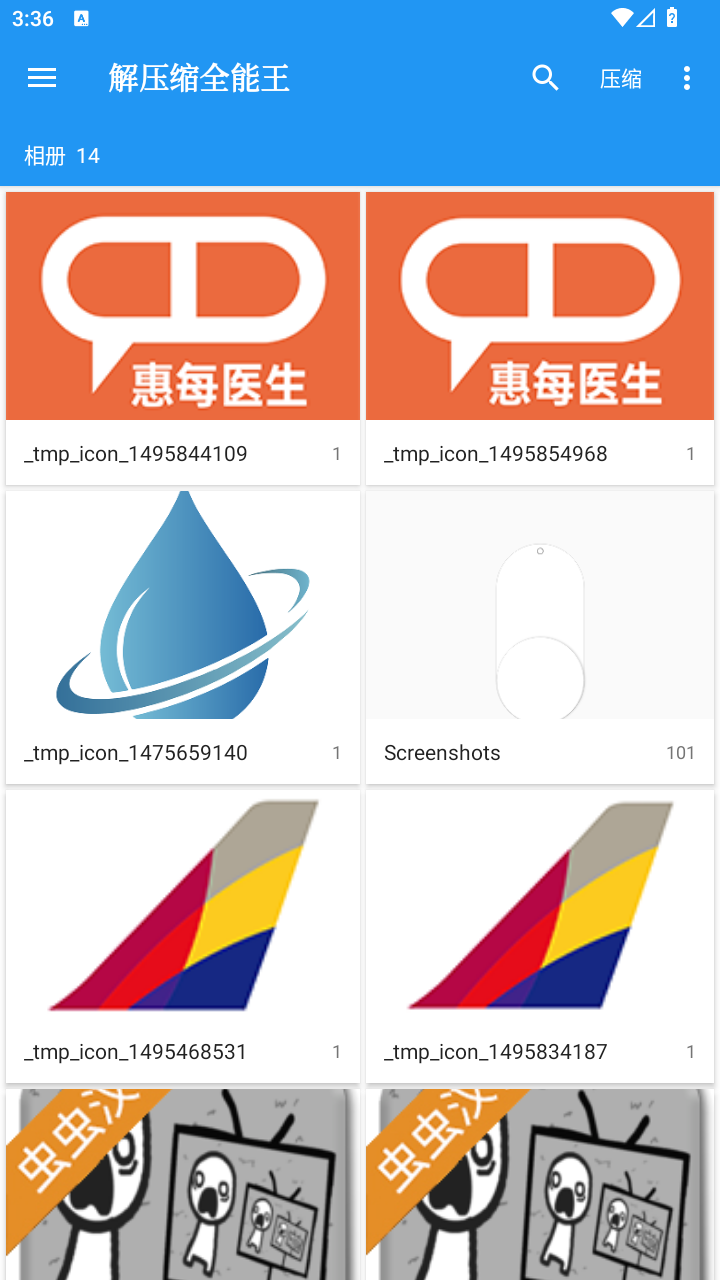Open the three-dot overflow menu
This screenshot has width=720, height=1280.
pos(687,78)
